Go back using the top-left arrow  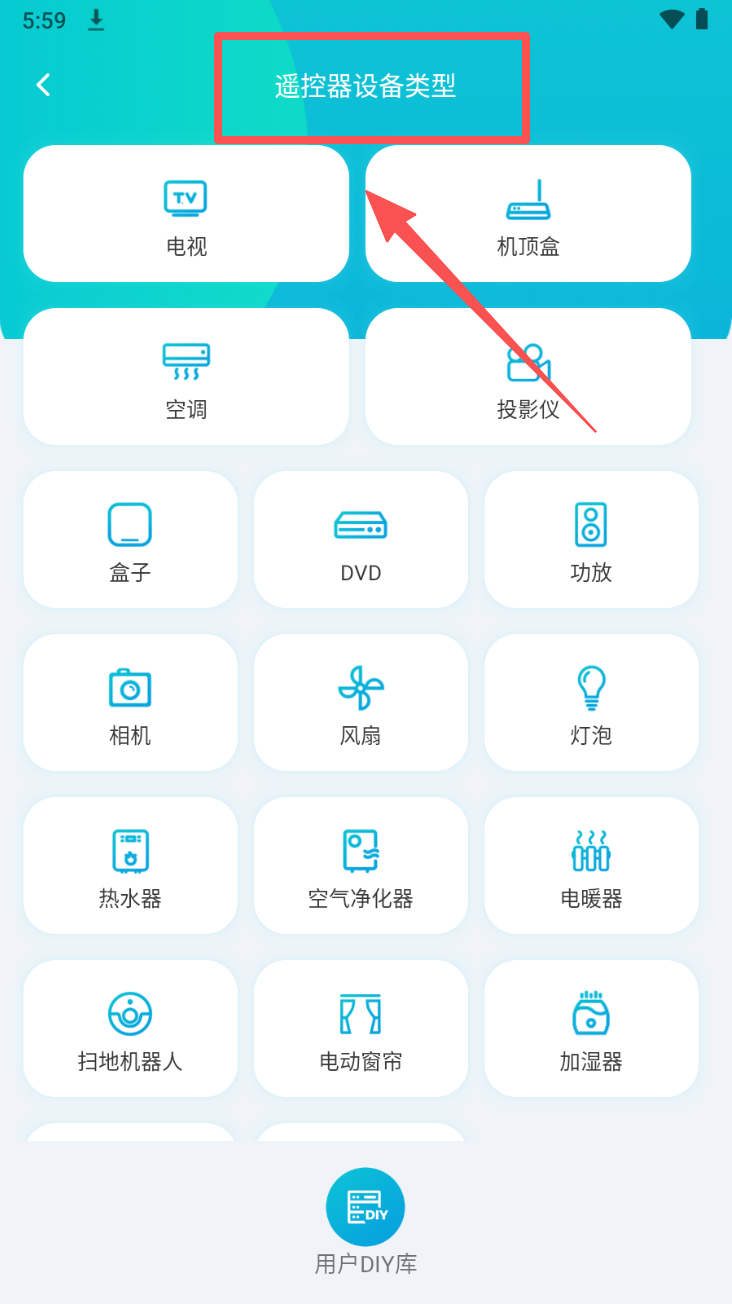(x=43, y=85)
